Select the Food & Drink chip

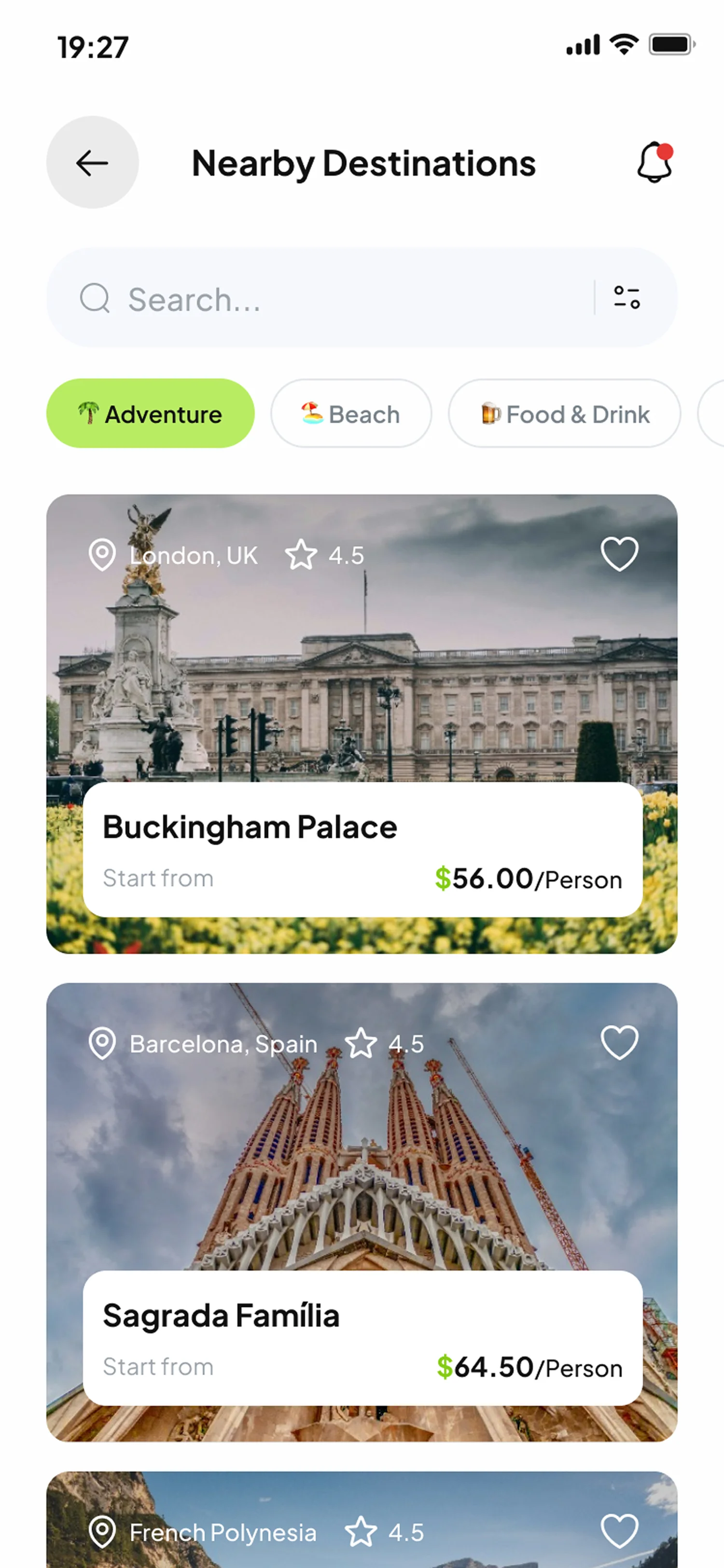click(x=564, y=414)
